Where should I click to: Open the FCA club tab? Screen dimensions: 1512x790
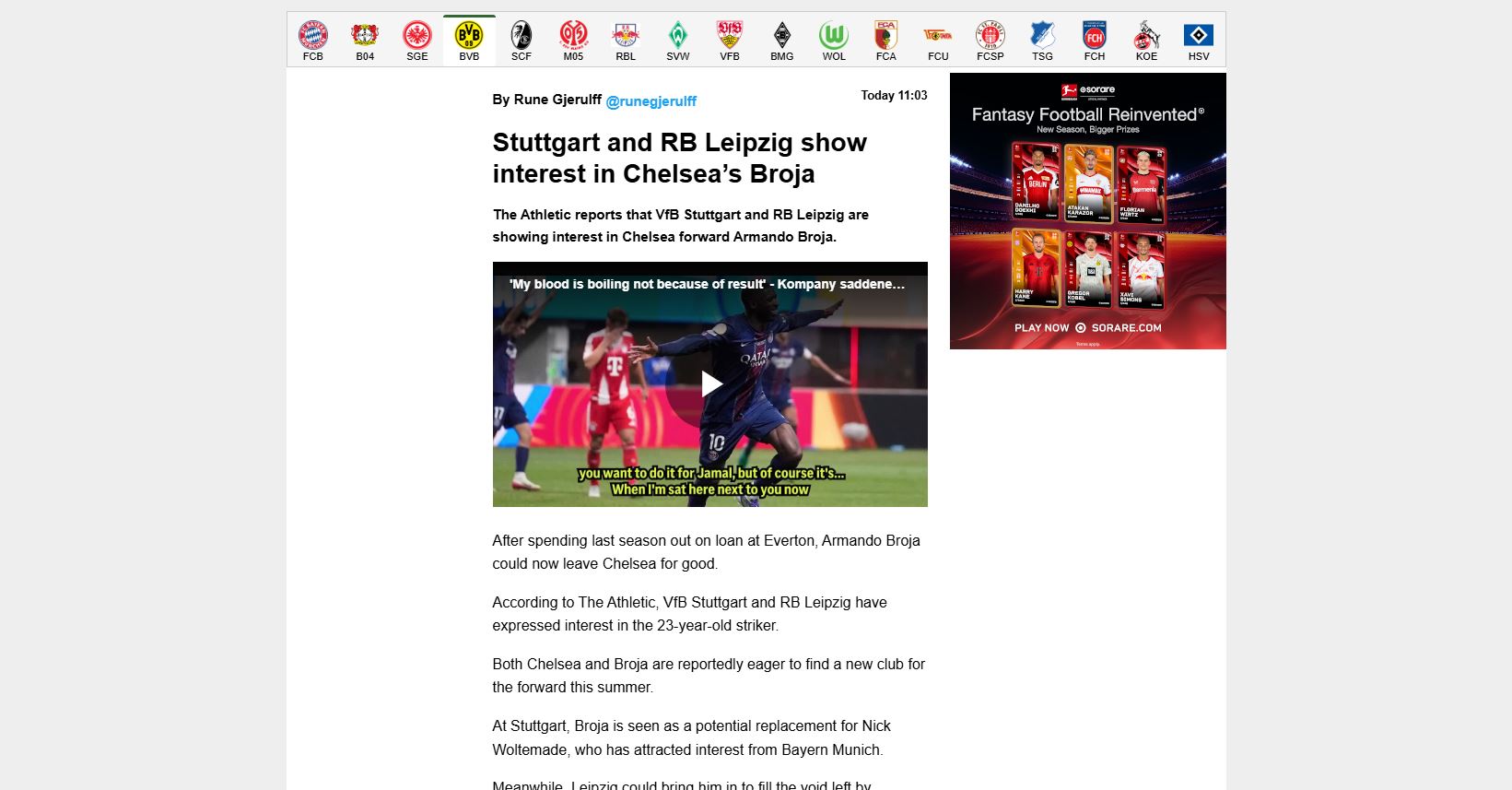pos(886,41)
